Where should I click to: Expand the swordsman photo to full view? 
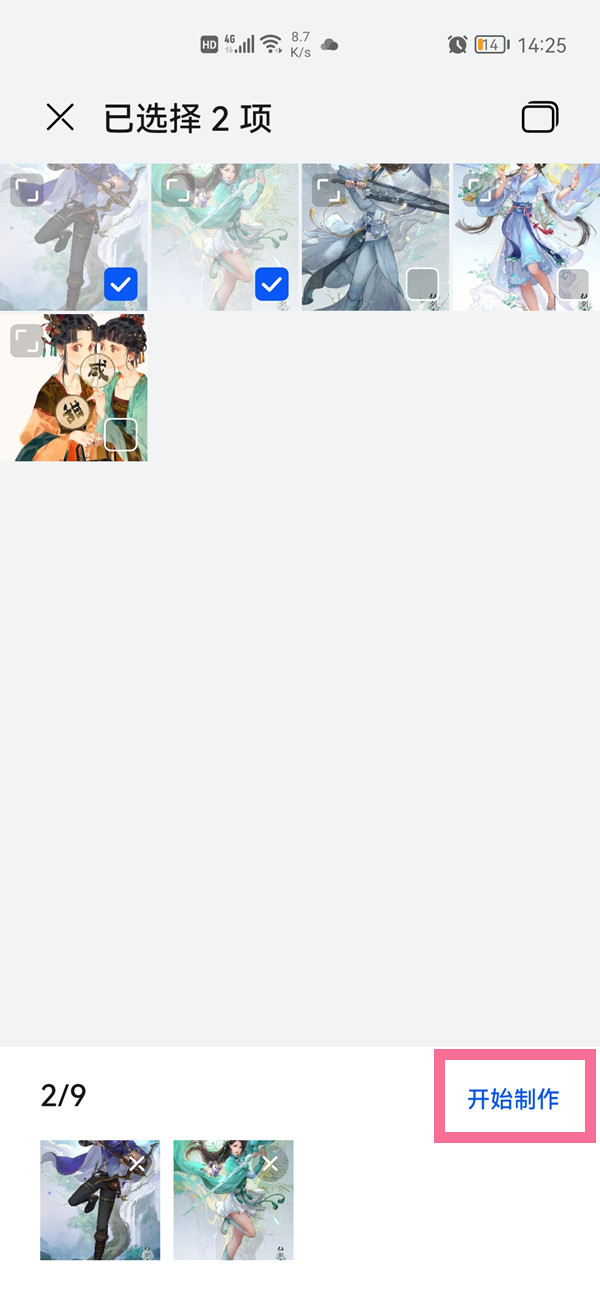(x=328, y=190)
